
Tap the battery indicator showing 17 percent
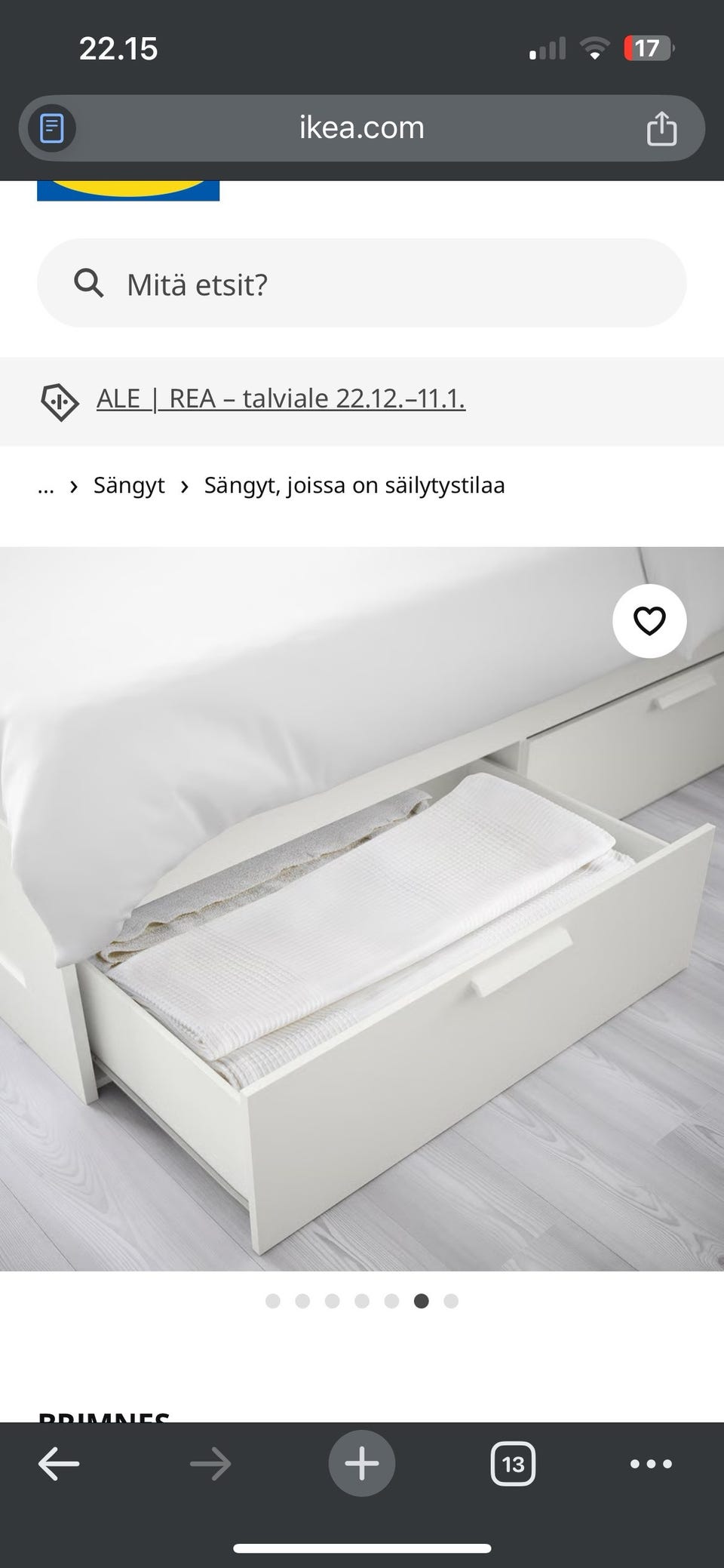click(x=647, y=48)
